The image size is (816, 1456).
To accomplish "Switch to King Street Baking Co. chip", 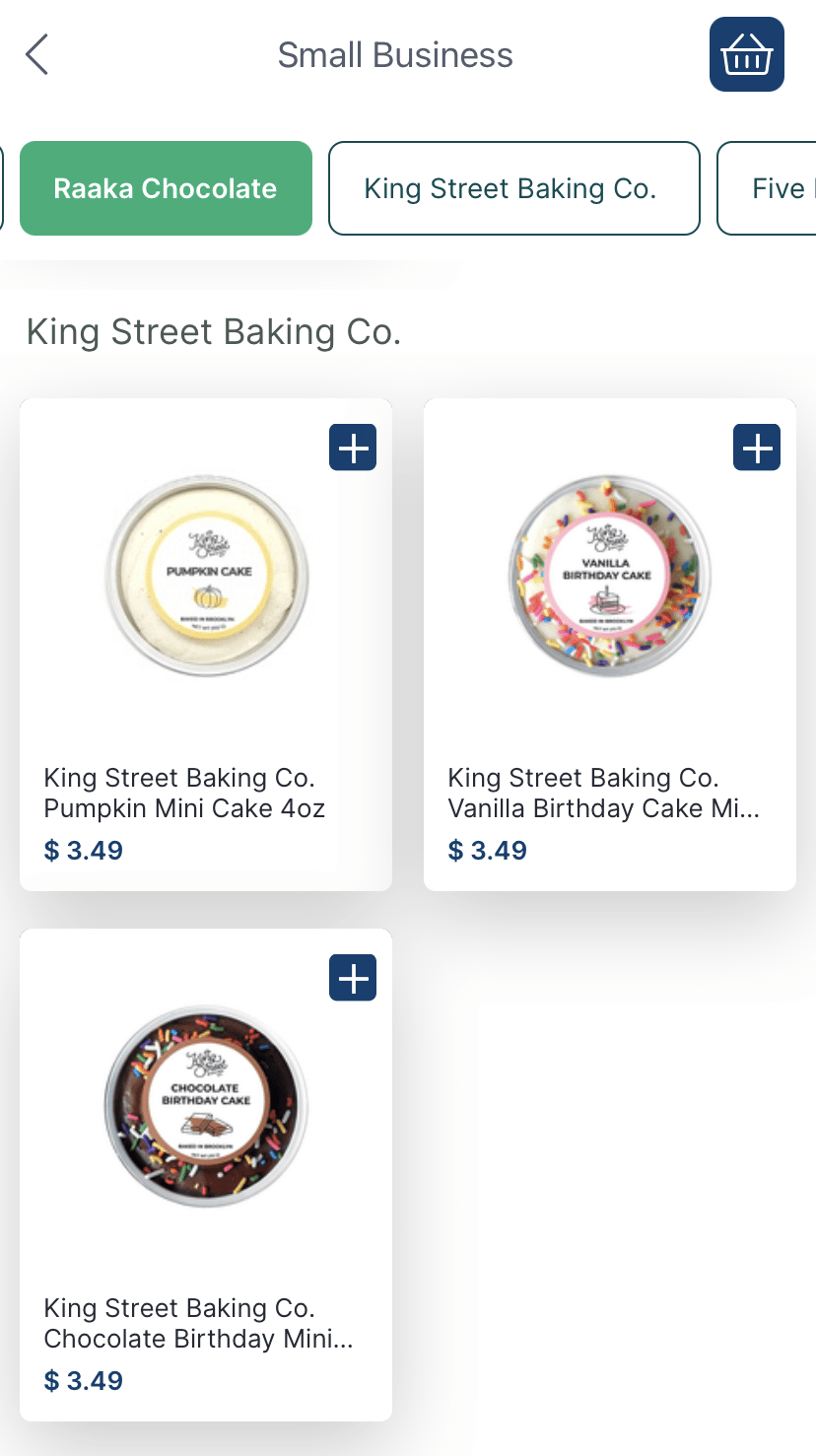I will (x=514, y=188).
